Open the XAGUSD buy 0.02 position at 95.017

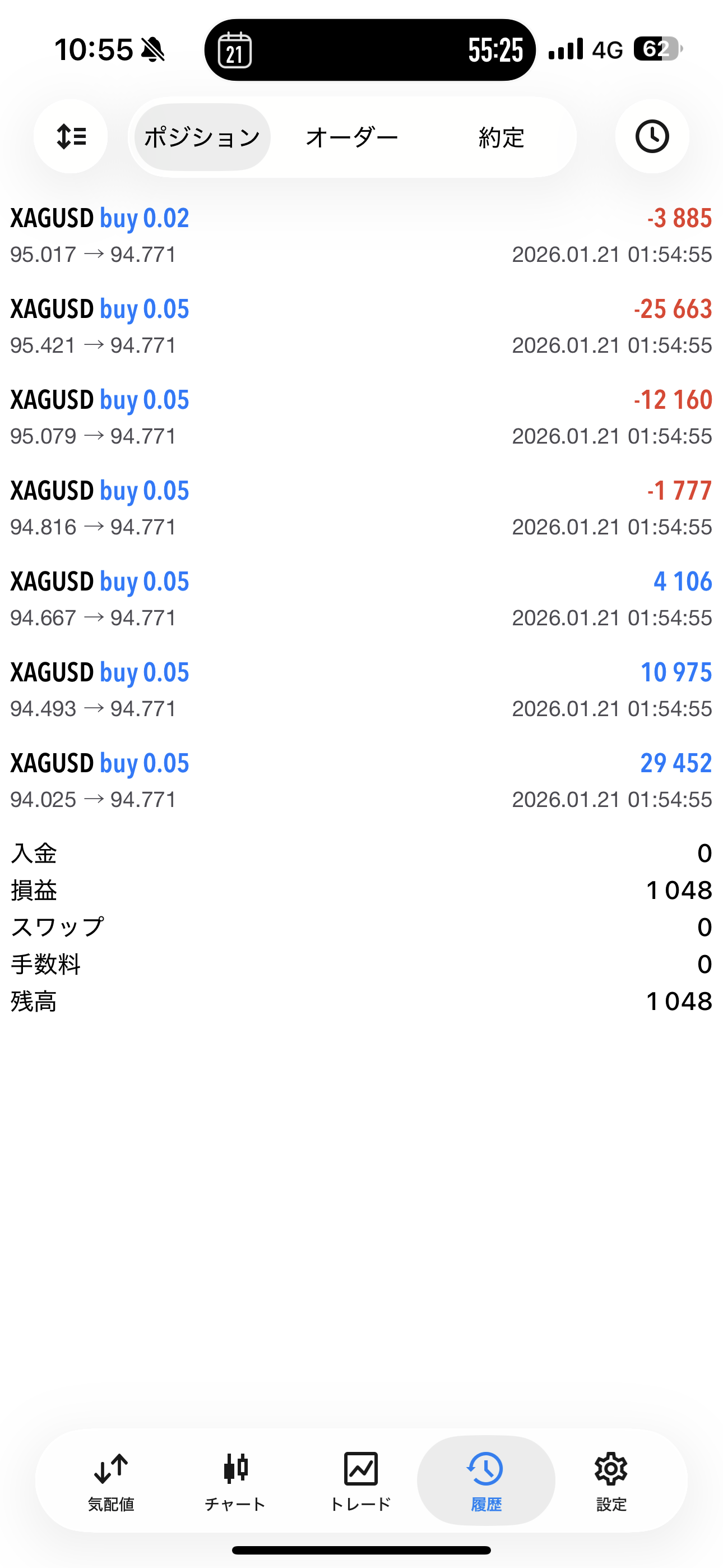(x=361, y=236)
